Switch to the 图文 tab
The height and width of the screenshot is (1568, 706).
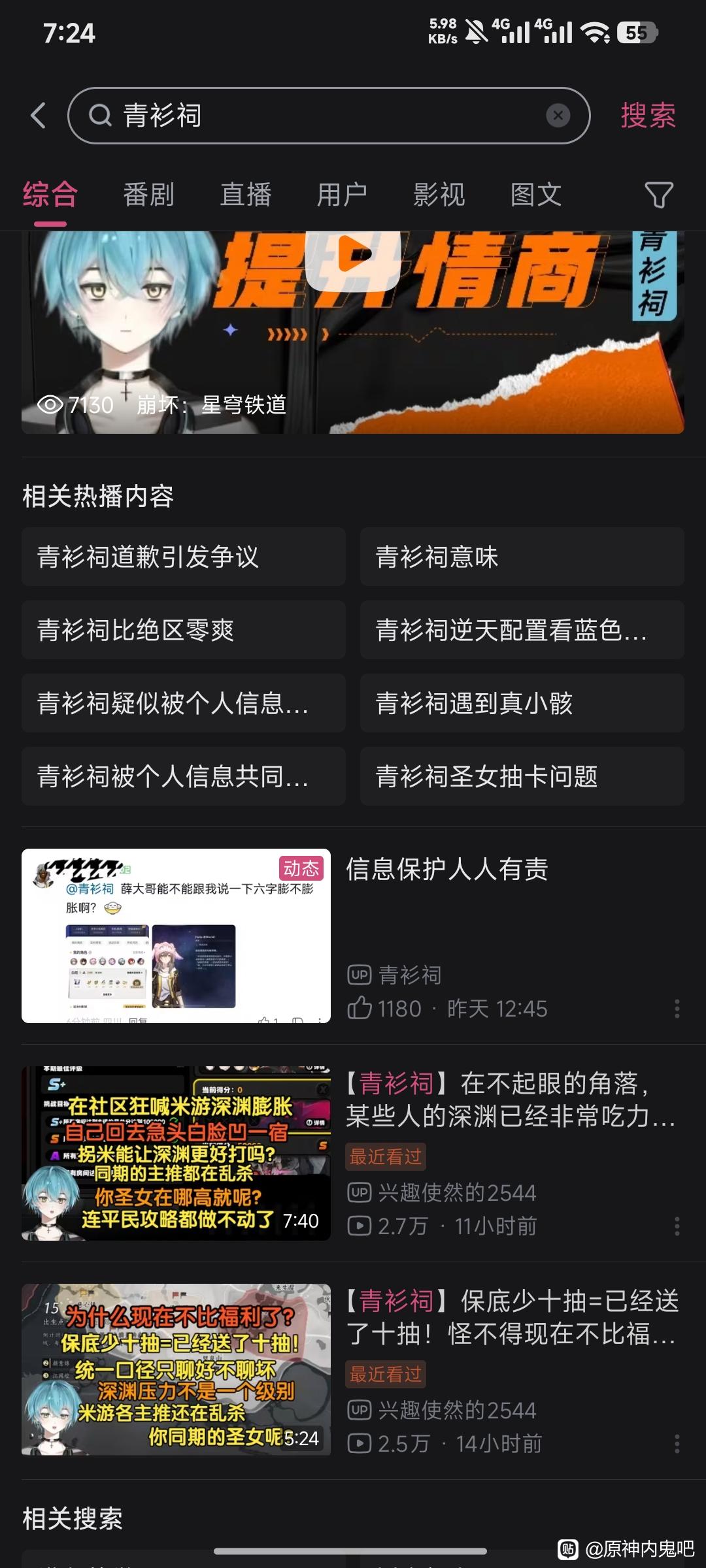535,195
